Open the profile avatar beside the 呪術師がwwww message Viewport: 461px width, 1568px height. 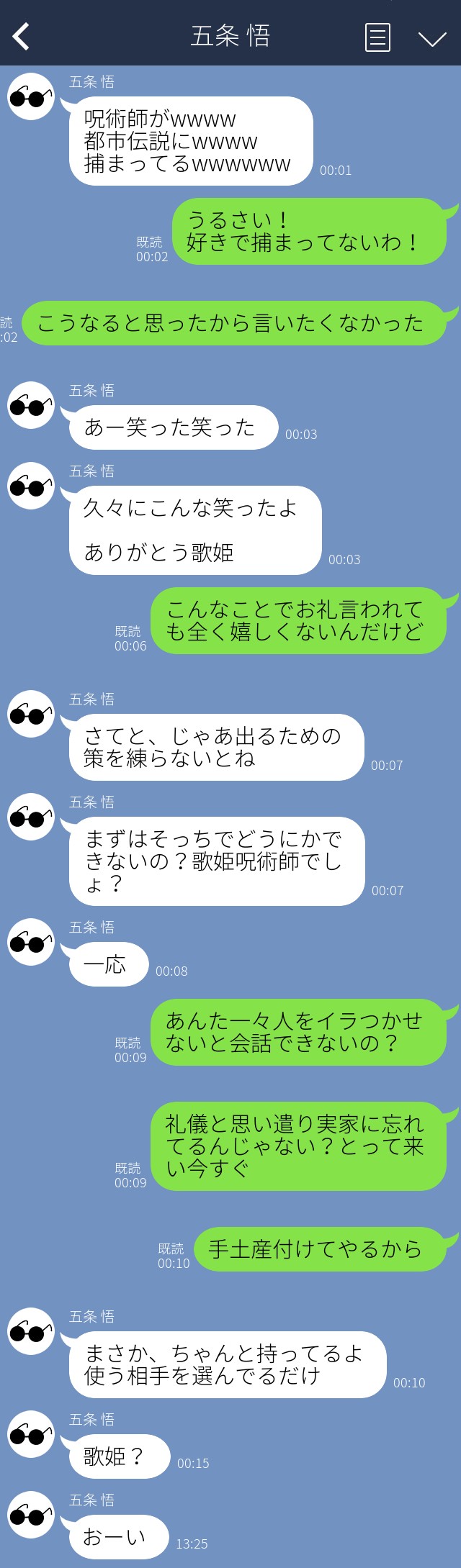tap(31, 96)
